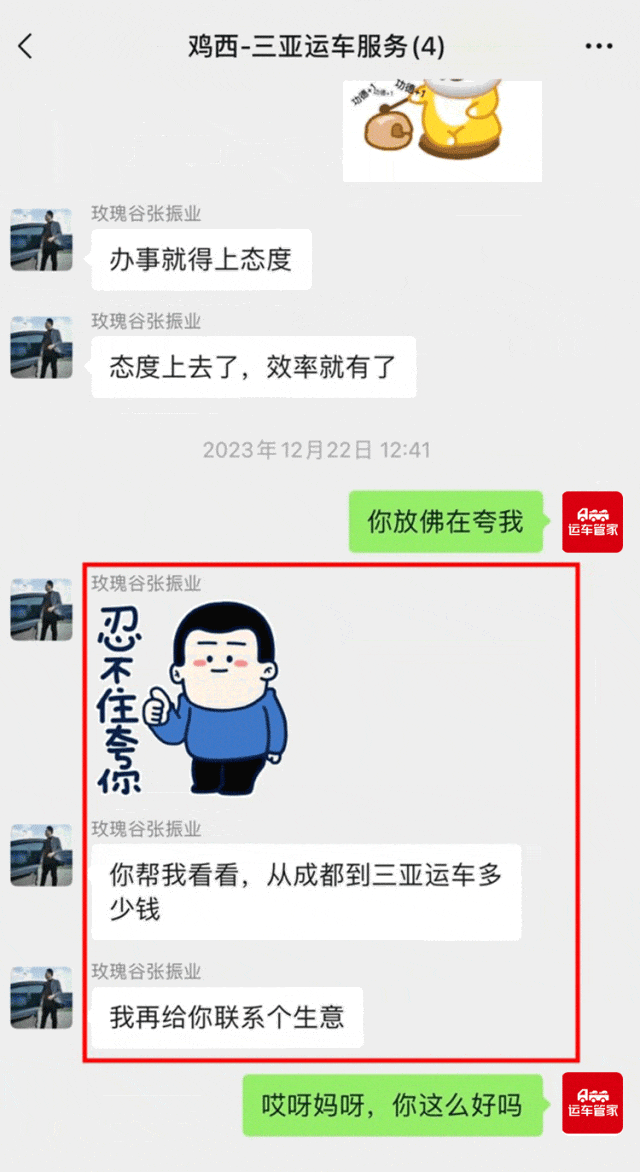This screenshot has height=1172, width=640.
Task: Open the 运车管家 avatar beside "你放佛在夸我"
Action: (592, 521)
